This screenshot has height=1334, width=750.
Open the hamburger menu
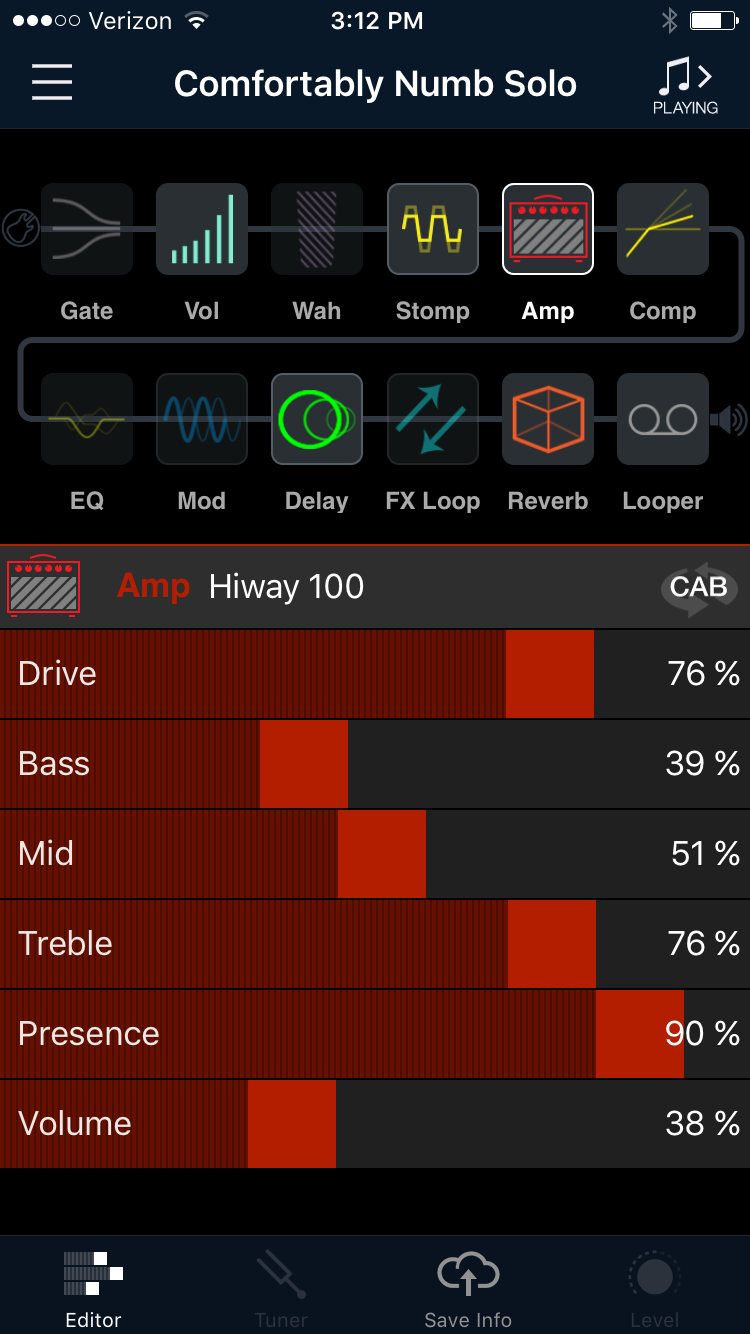pyautogui.click(x=52, y=82)
